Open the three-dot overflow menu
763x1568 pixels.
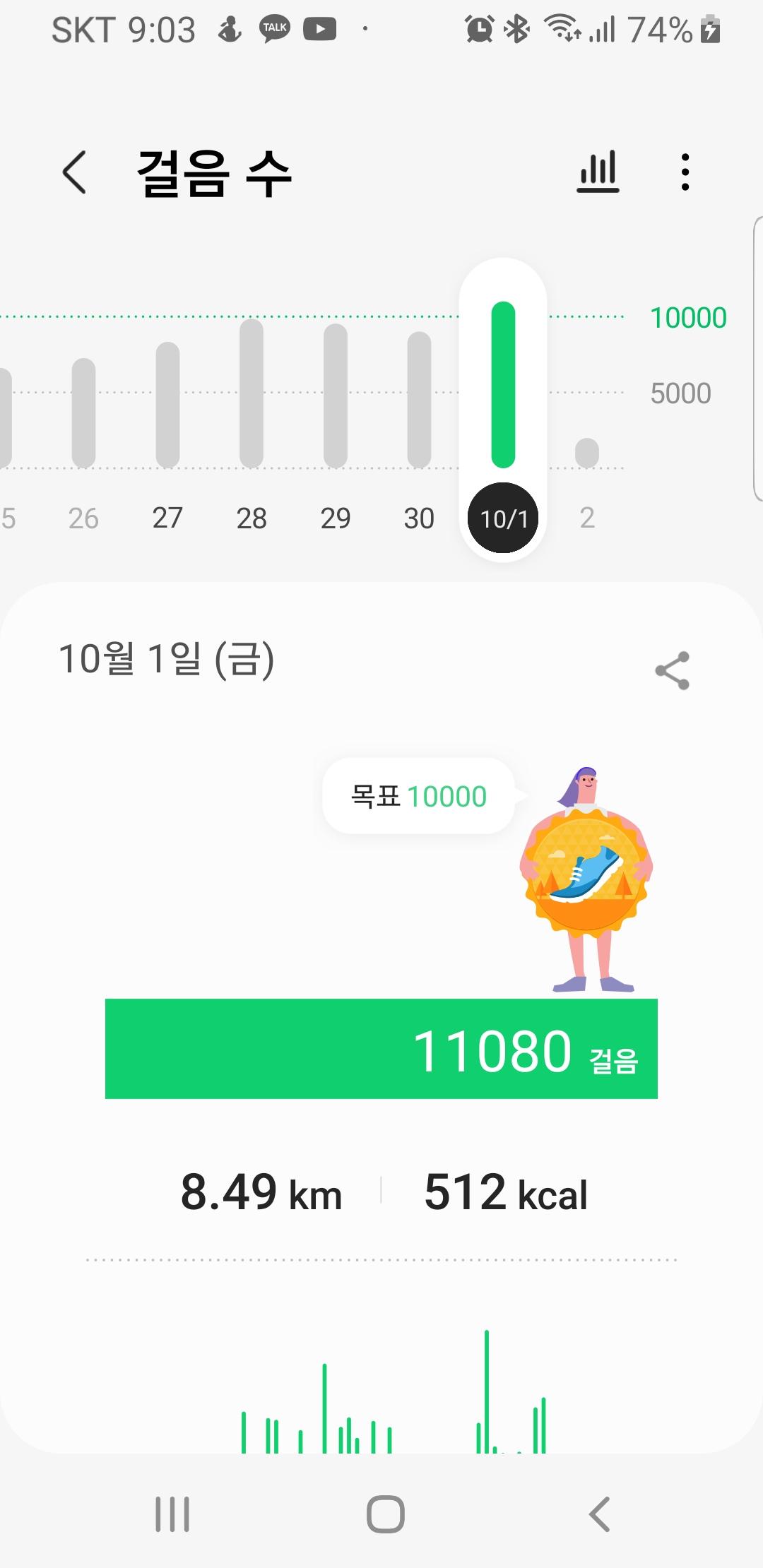click(x=685, y=172)
